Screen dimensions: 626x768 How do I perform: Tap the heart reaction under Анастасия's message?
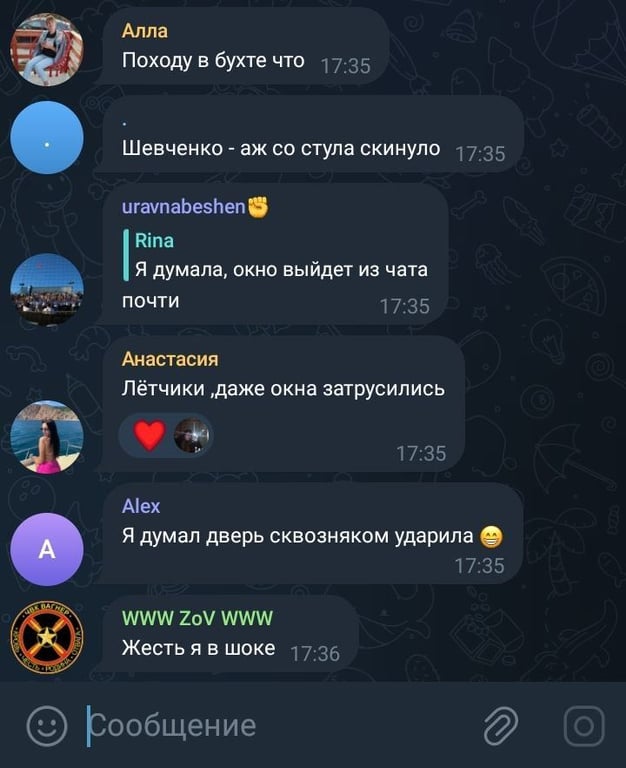tap(149, 435)
